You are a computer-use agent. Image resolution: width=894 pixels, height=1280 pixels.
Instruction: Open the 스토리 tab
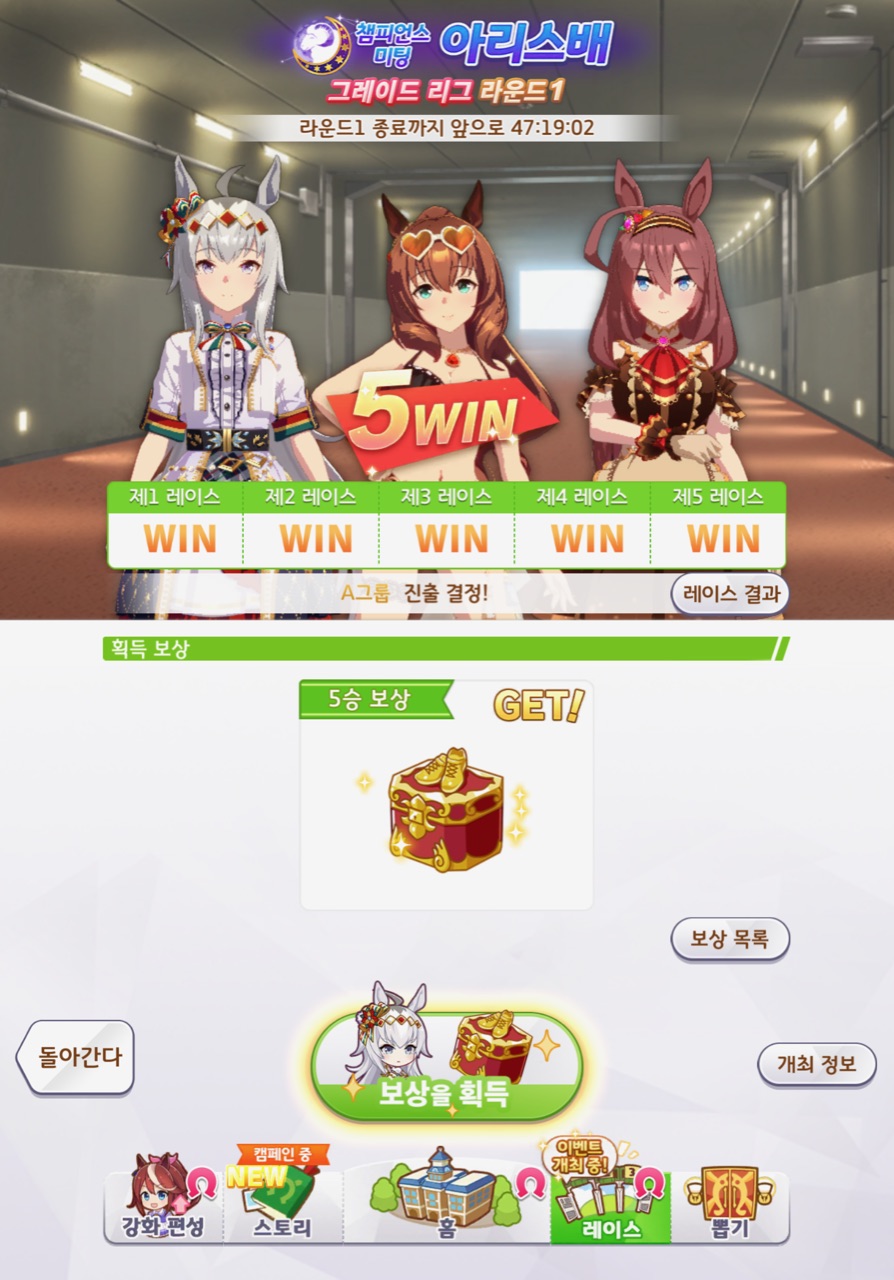point(282,1207)
